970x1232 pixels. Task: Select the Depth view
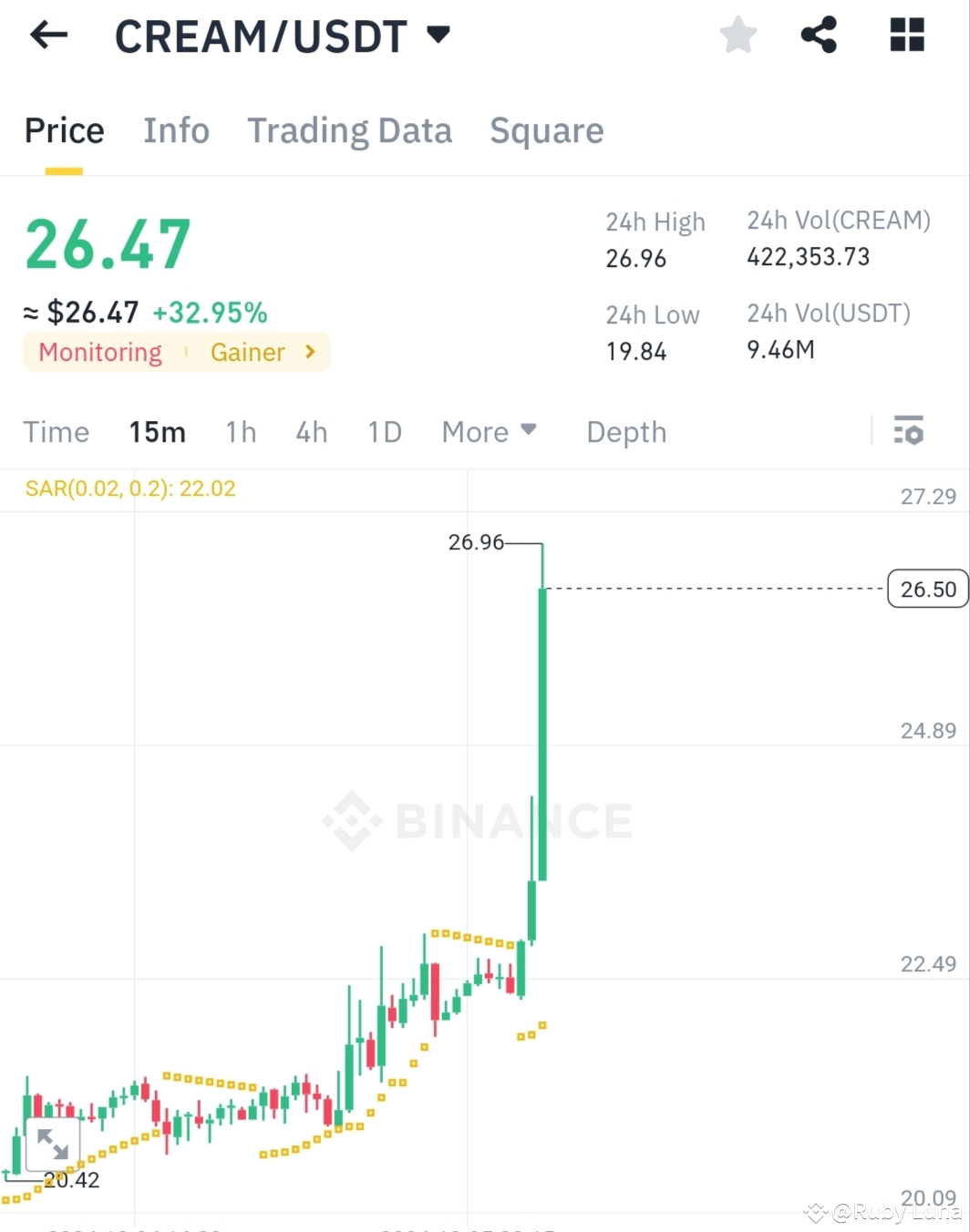click(625, 432)
